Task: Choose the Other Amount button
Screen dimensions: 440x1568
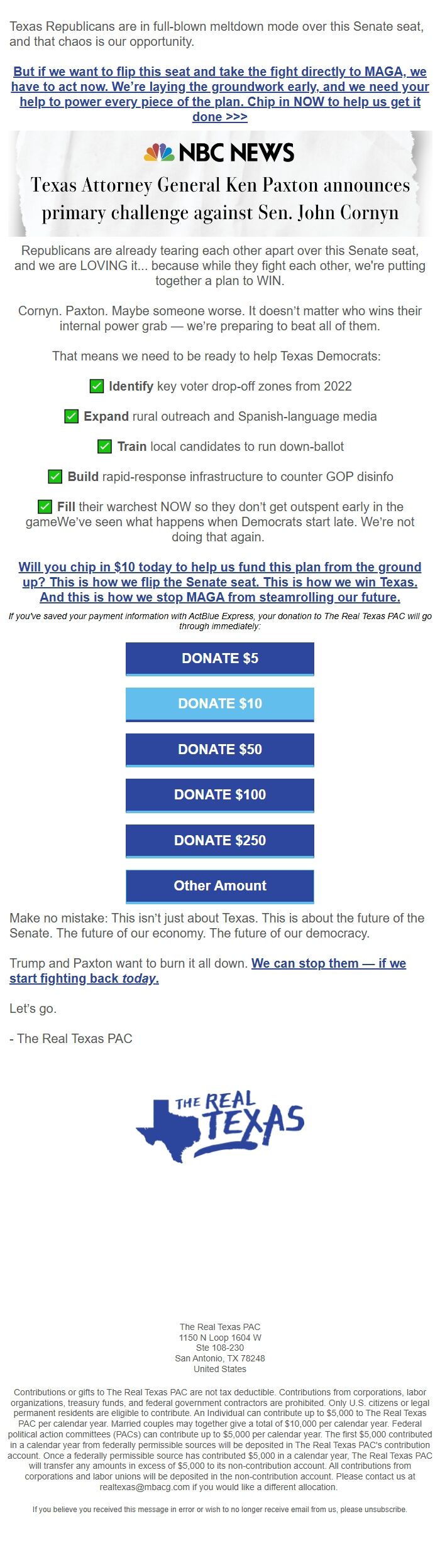Action: pos(220,886)
